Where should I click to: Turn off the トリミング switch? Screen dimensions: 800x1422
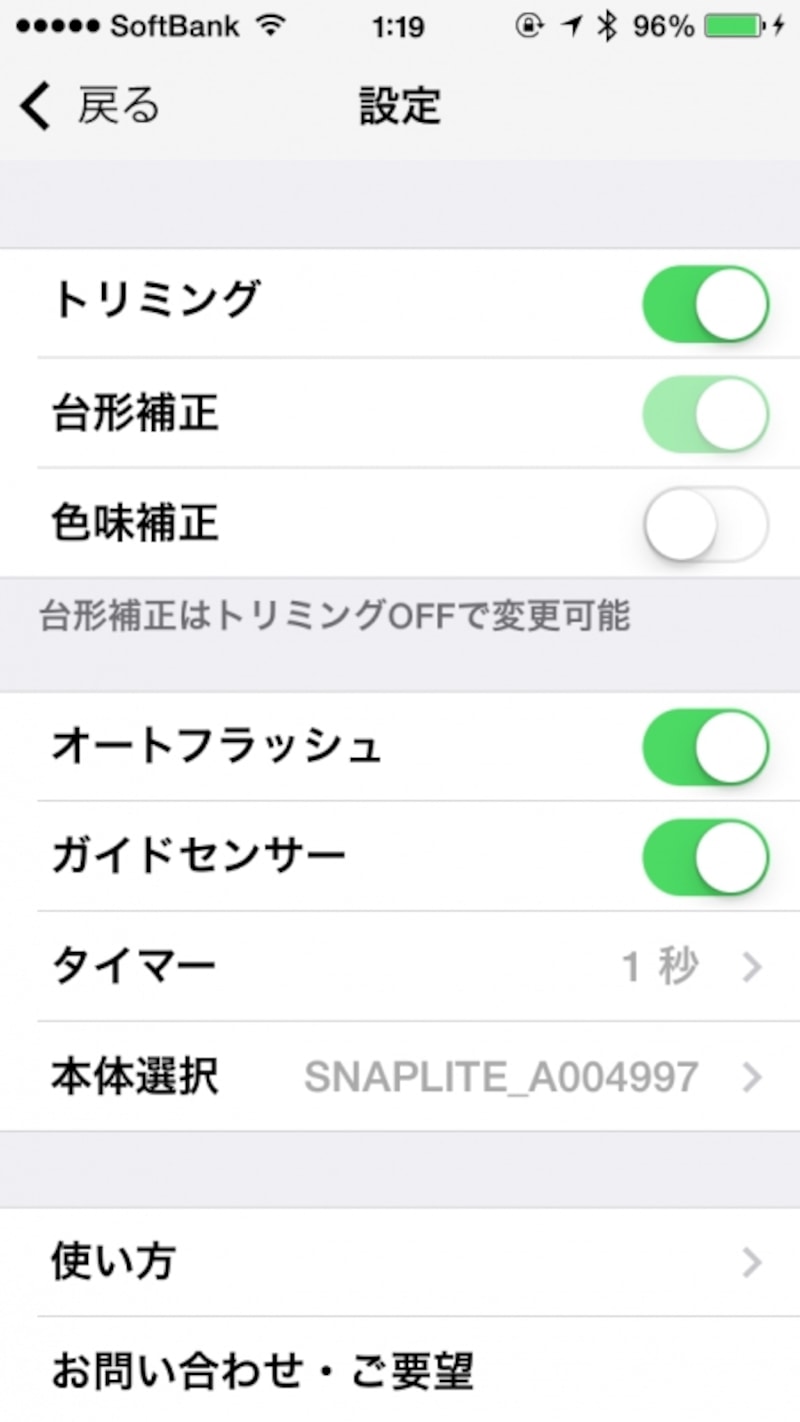tap(705, 304)
